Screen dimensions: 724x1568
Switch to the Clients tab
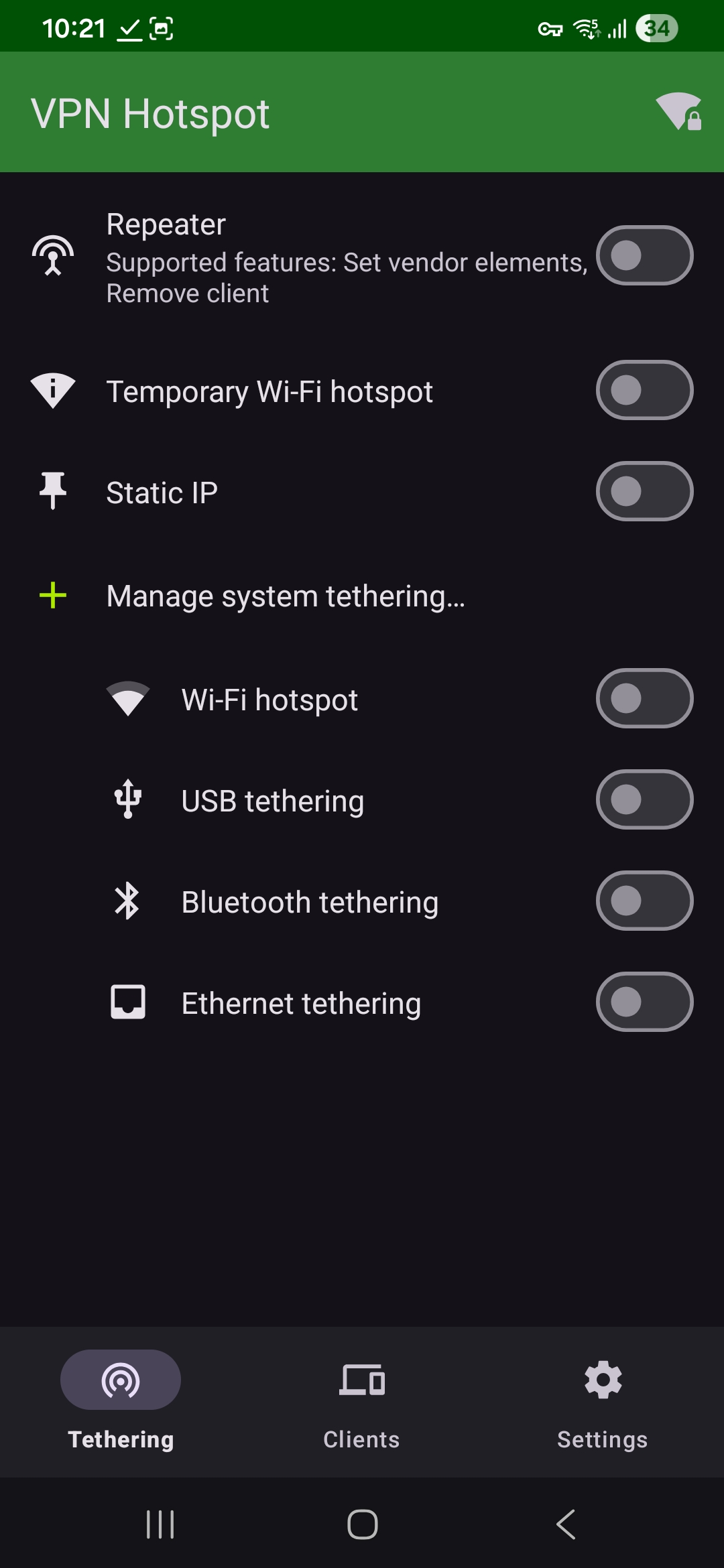click(362, 1400)
